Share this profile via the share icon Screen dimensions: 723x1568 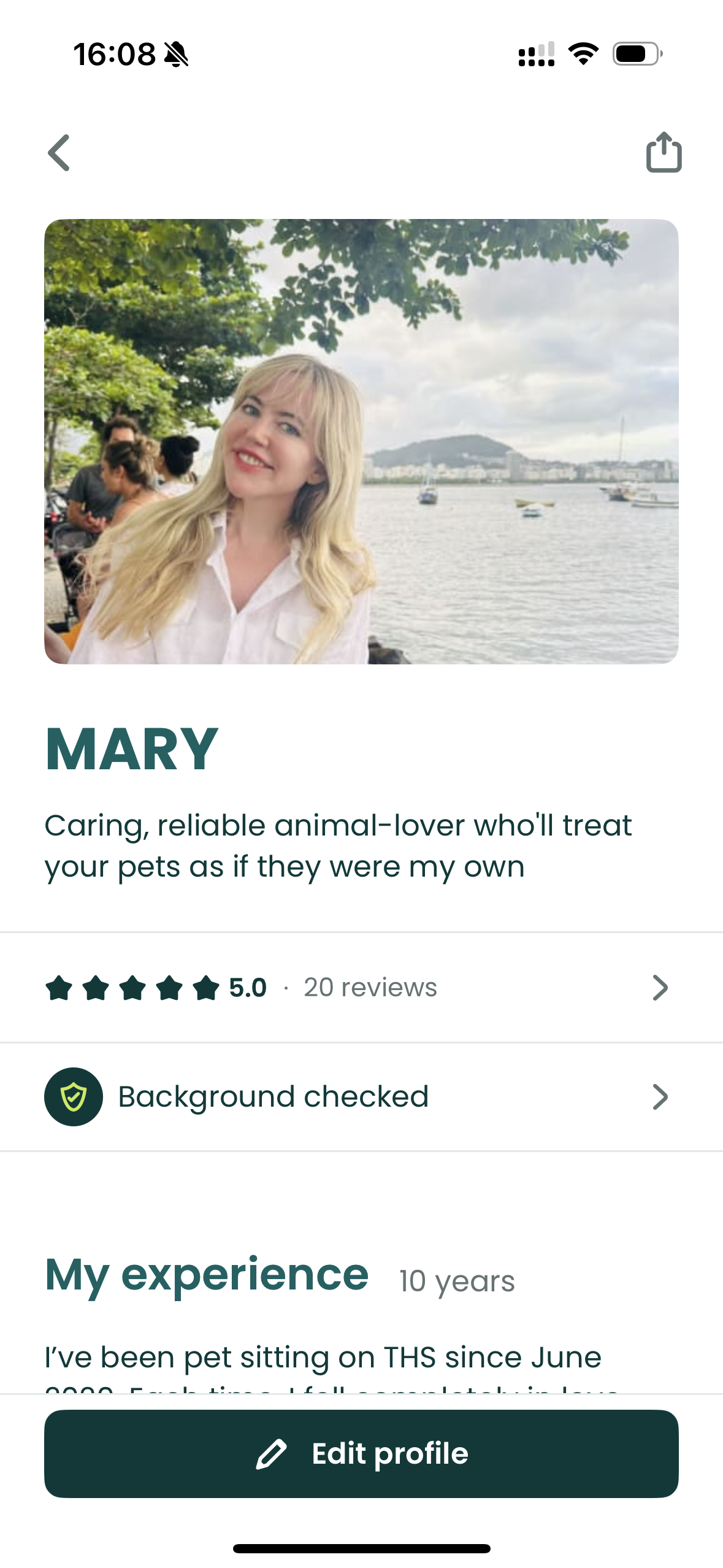(664, 152)
